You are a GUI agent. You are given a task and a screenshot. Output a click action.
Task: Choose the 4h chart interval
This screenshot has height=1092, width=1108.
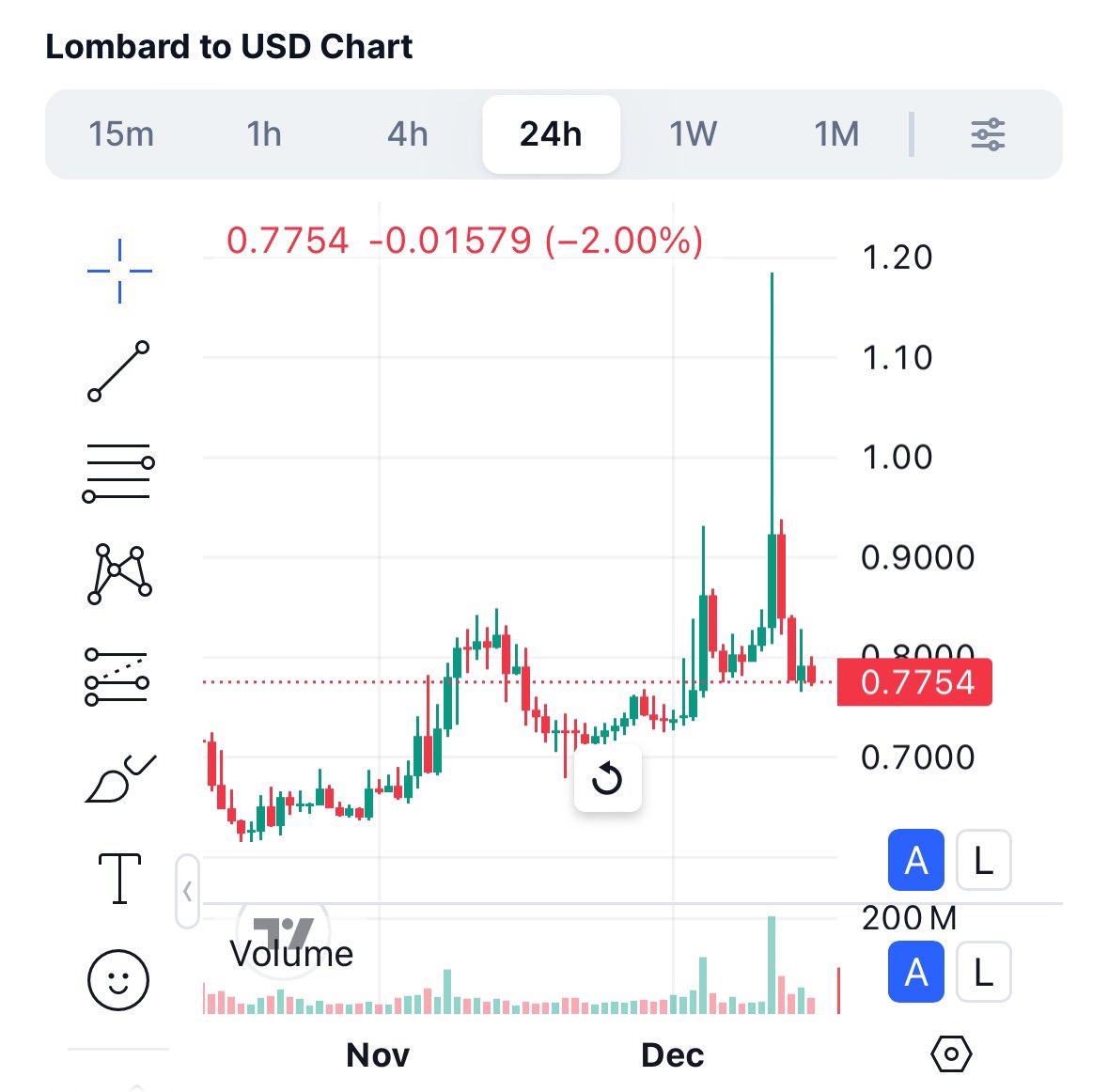pyautogui.click(x=407, y=134)
